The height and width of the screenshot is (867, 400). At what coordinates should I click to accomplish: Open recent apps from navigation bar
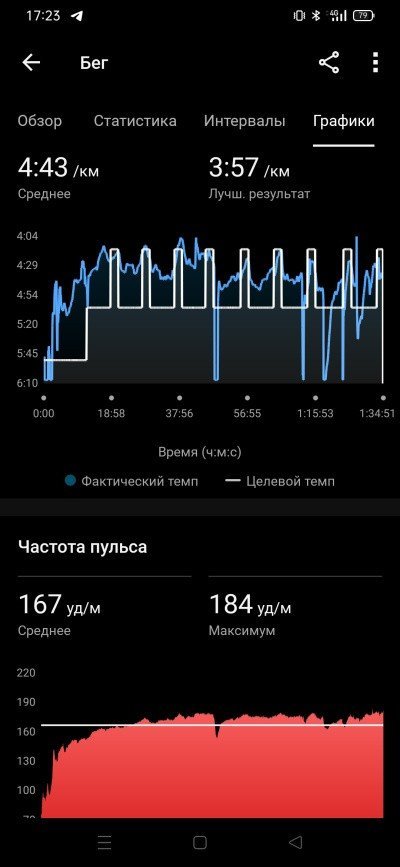104,842
